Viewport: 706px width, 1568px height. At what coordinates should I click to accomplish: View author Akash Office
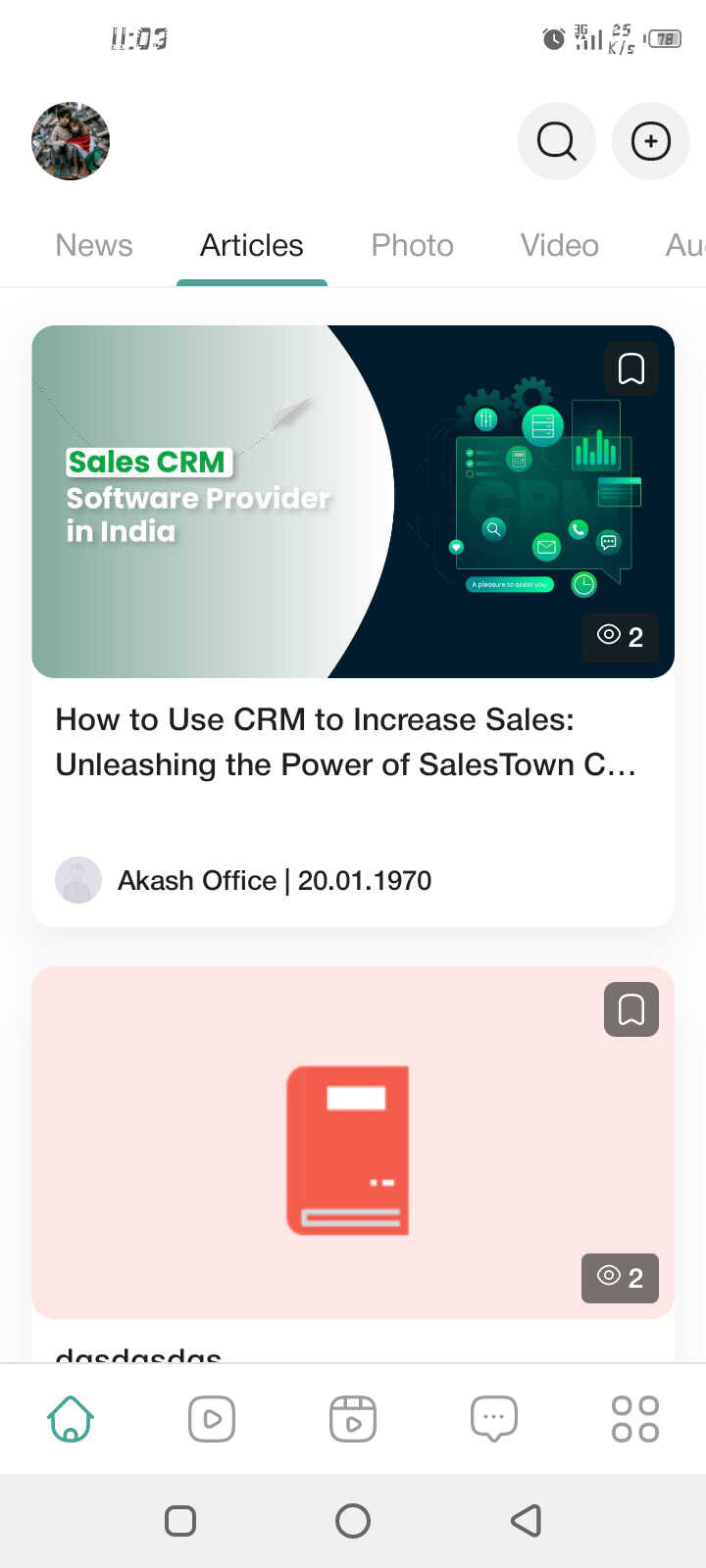click(x=196, y=880)
